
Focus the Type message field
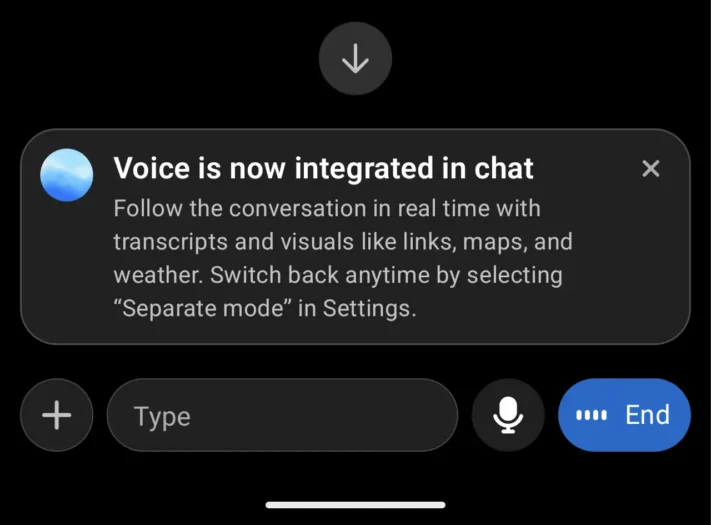[282, 415]
